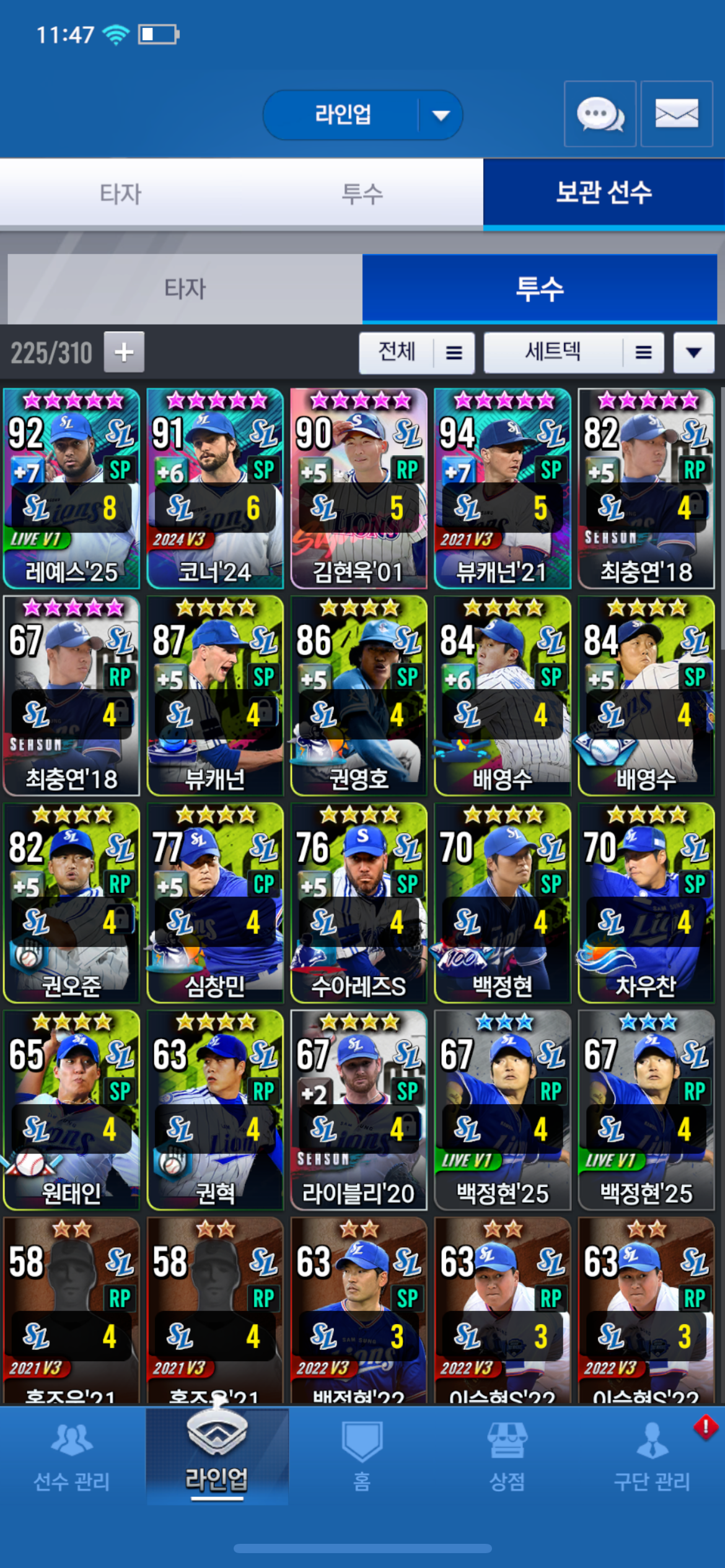Select the 코너'24 player card
The width and height of the screenshot is (725, 1568).
pos(215,488)
